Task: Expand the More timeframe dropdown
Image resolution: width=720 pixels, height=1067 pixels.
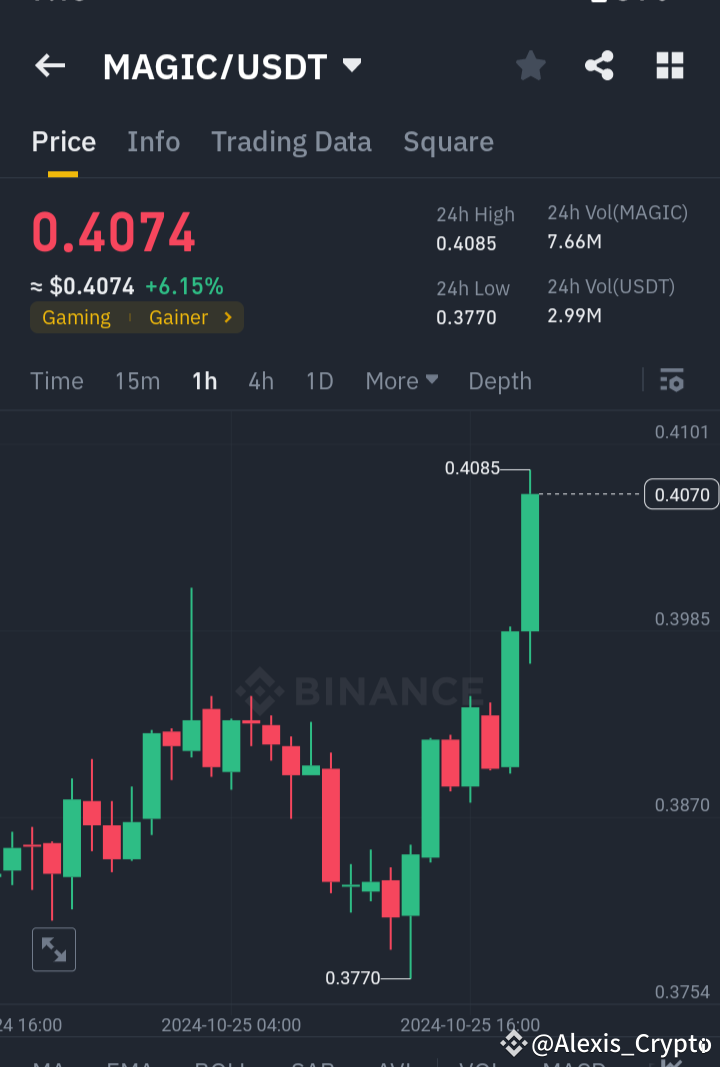Action: [x=400, y=381]
